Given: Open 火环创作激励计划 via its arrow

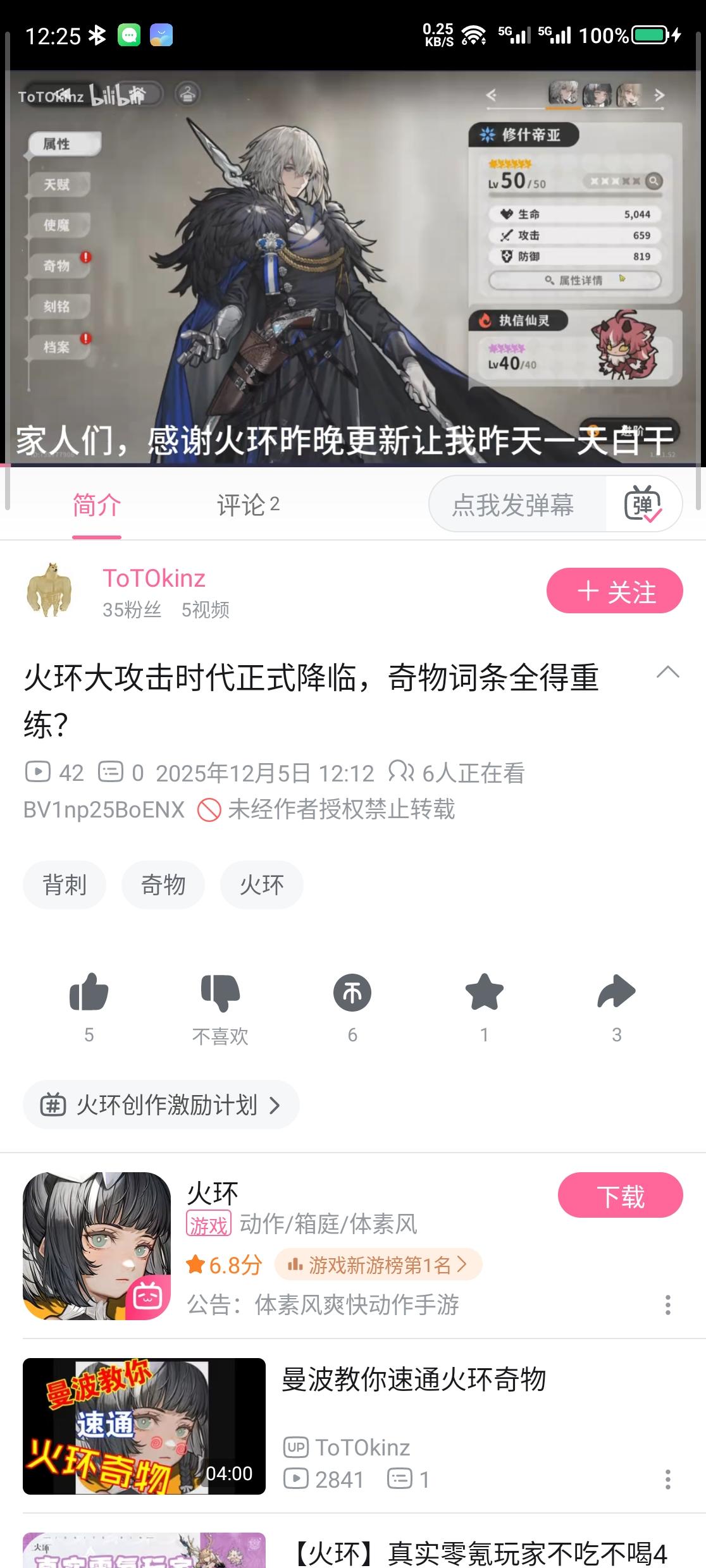Looking at the screenshot, I should click(274, 1105).
